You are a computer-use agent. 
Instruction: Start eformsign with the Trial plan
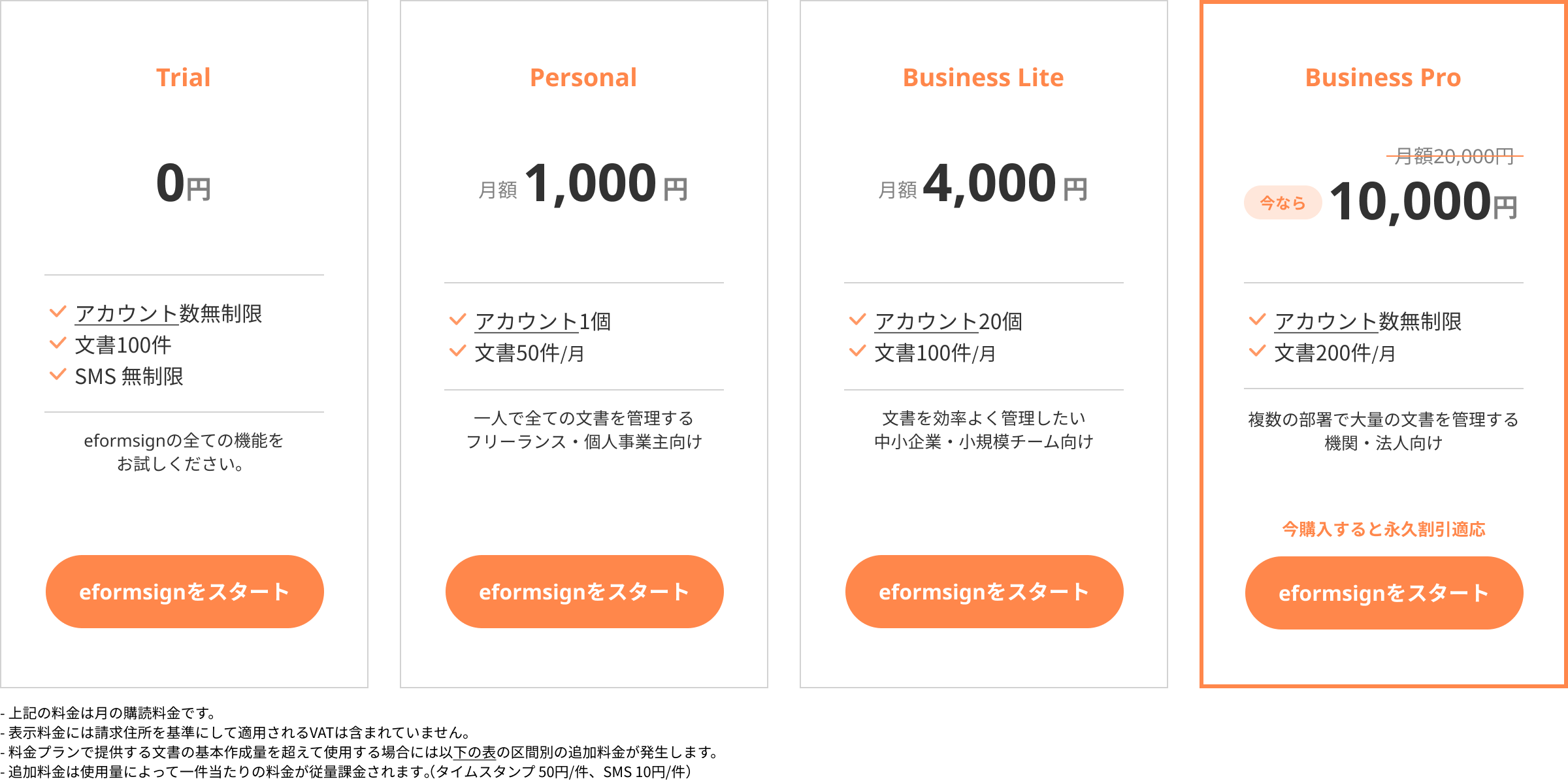click(184, 592)
